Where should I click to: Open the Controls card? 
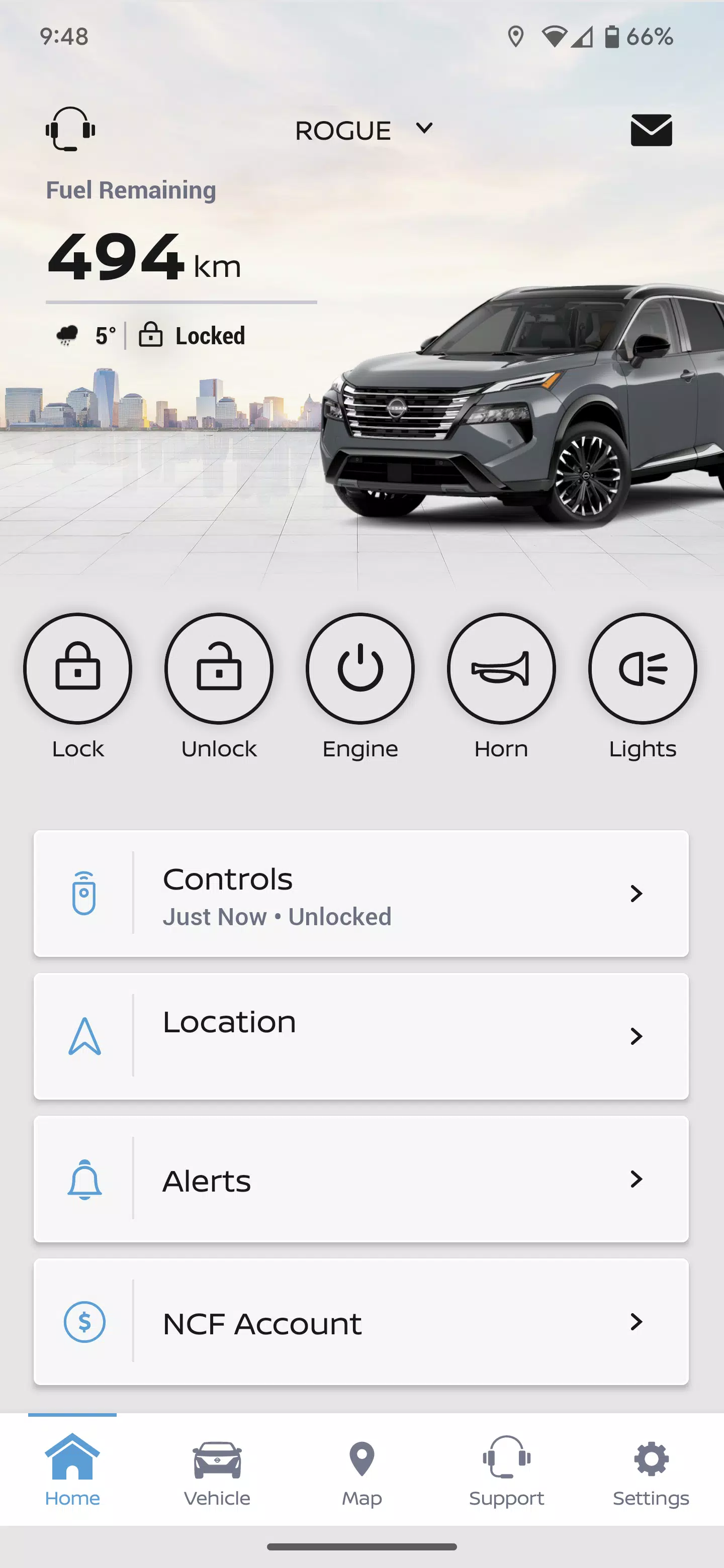pyautogui.click(x=361, y=893)
